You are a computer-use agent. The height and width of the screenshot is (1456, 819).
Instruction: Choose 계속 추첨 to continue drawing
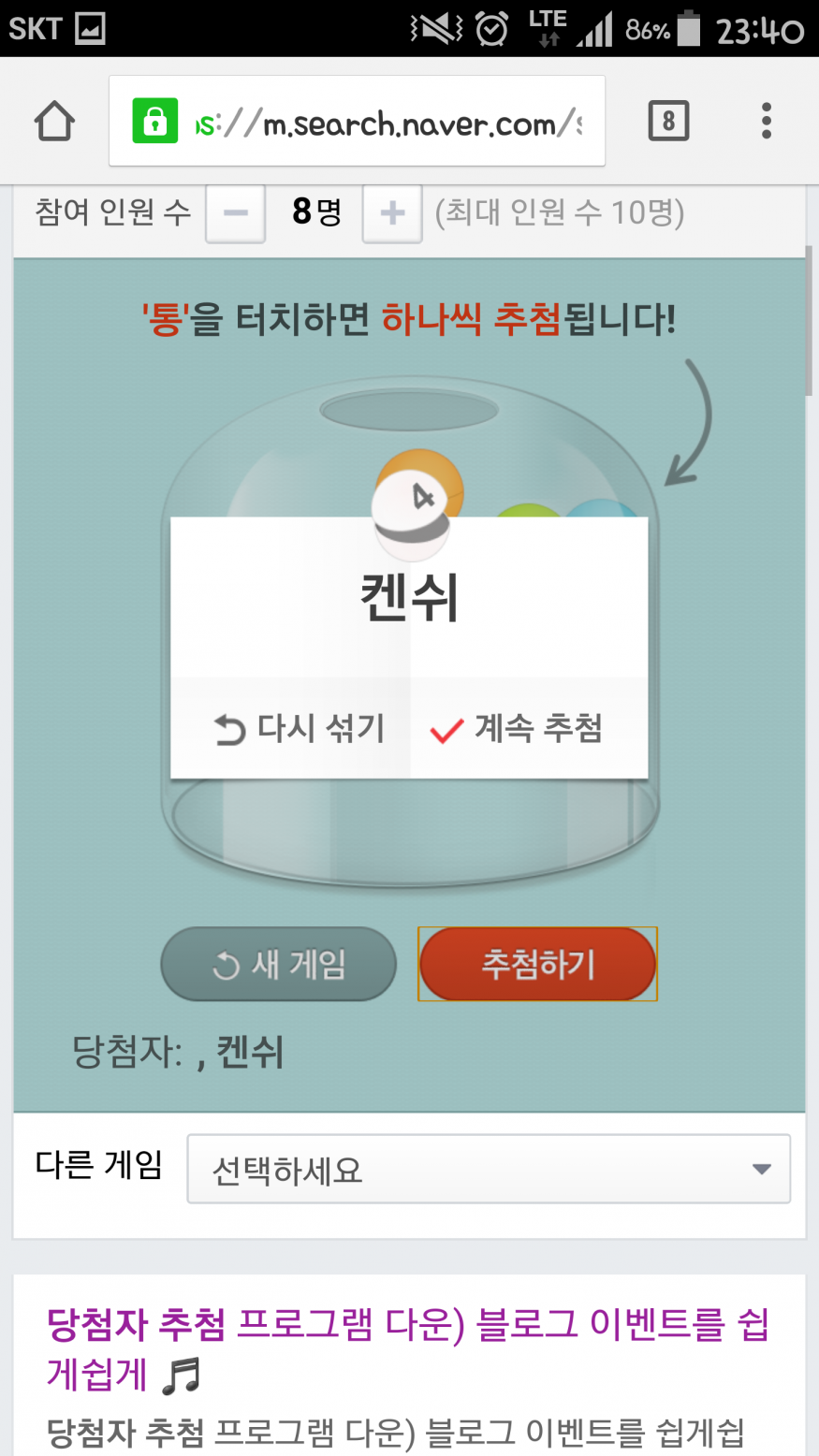coord(517,728)
